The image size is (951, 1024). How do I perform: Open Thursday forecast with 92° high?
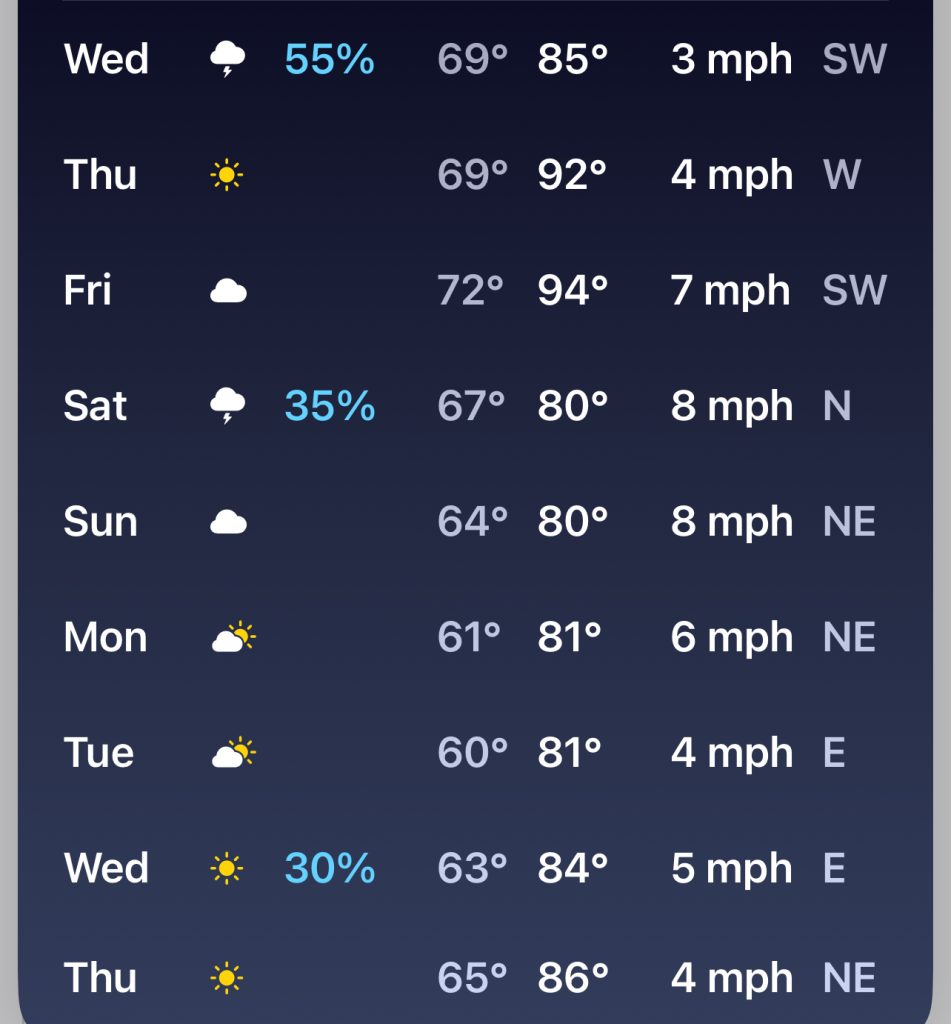pyautogui.click(x=475, y=176)
